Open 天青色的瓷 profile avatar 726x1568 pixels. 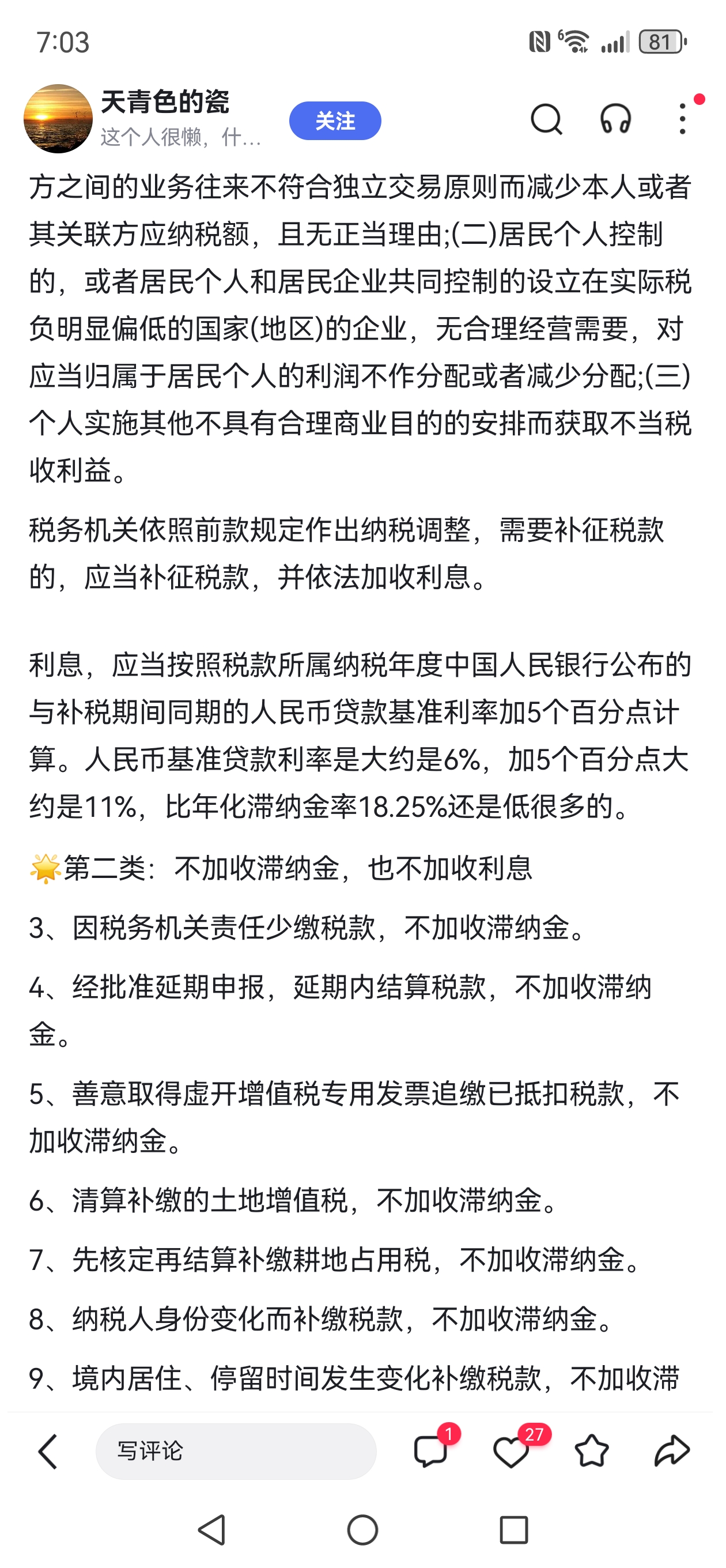click(x=58, y=119)
